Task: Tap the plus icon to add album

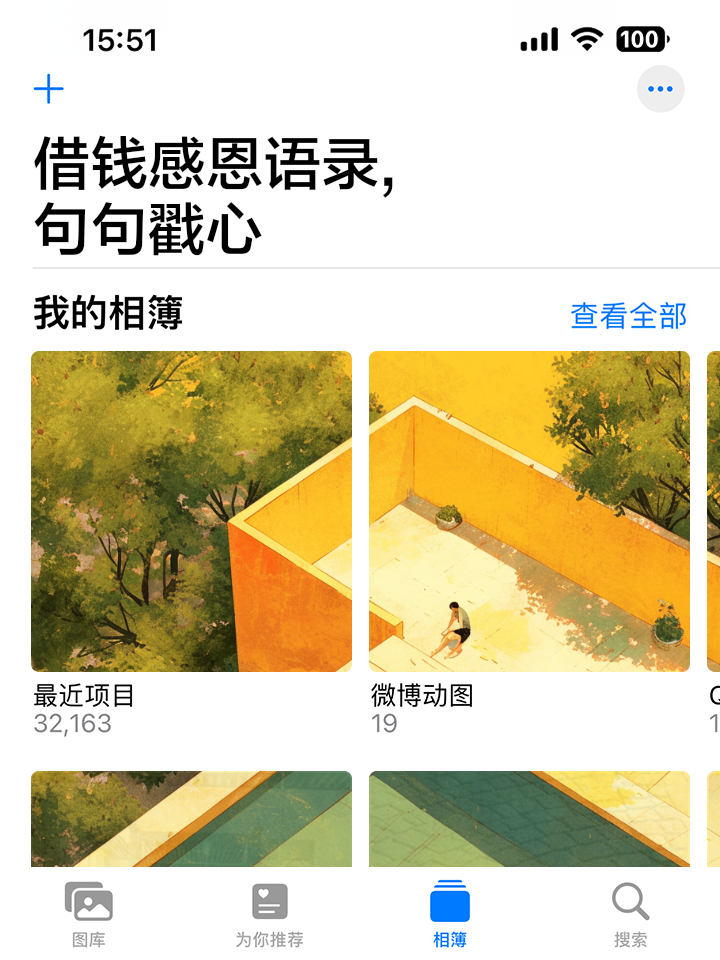Action: click(48, 90)
